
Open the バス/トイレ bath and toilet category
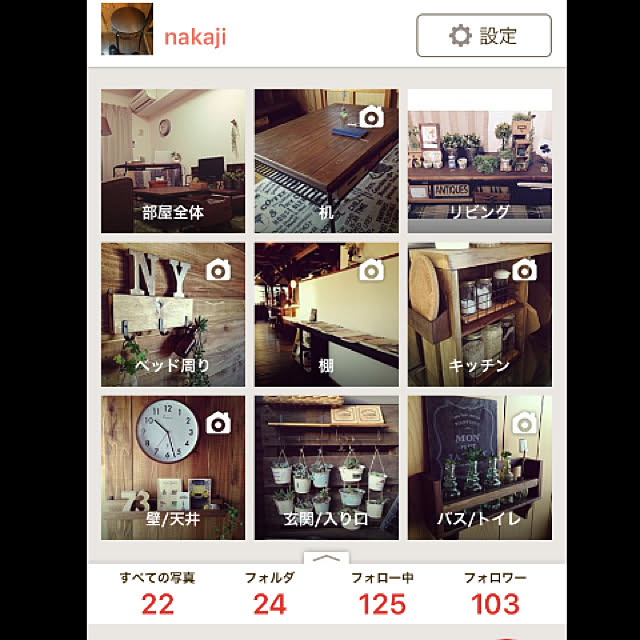point(479,467)
